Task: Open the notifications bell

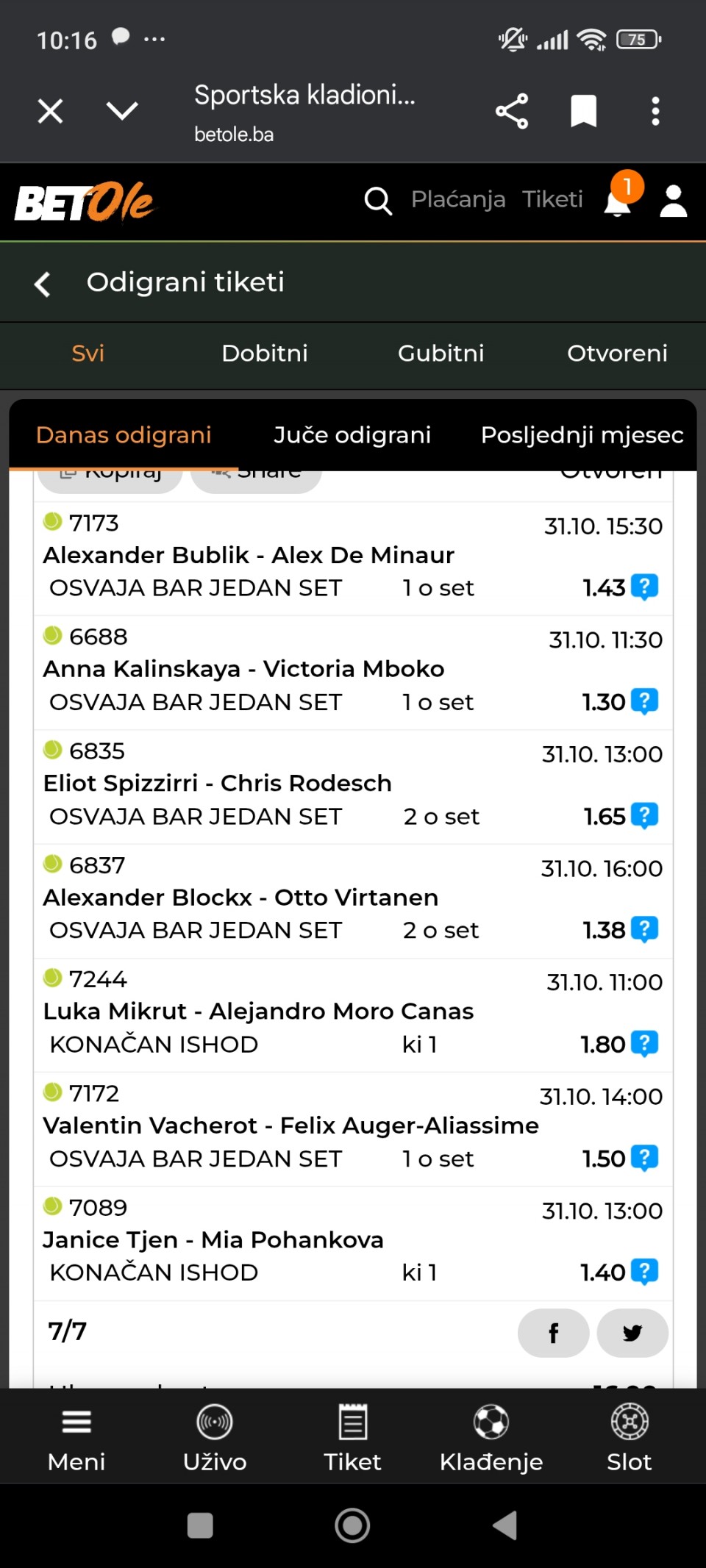Action: tap(618, 201)
